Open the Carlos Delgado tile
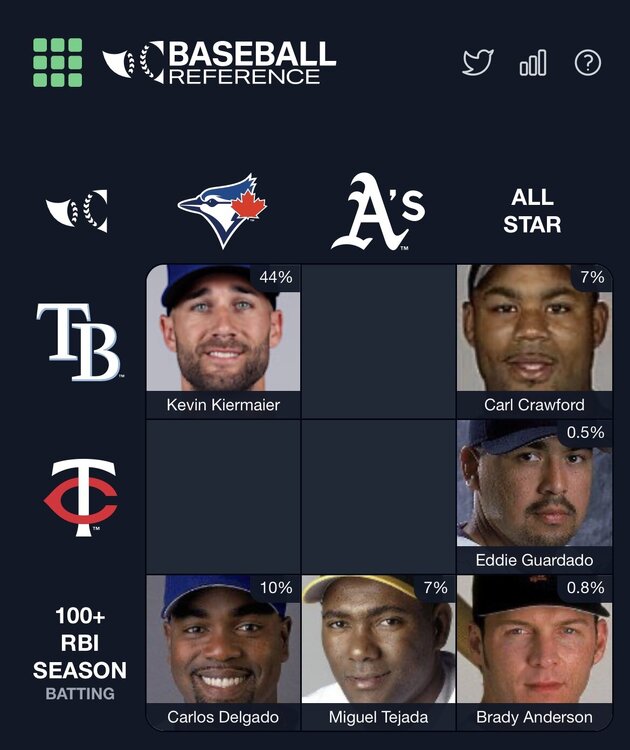Image resolution: width=630 pixels, height=750 pixels. [x=224, y=652]
